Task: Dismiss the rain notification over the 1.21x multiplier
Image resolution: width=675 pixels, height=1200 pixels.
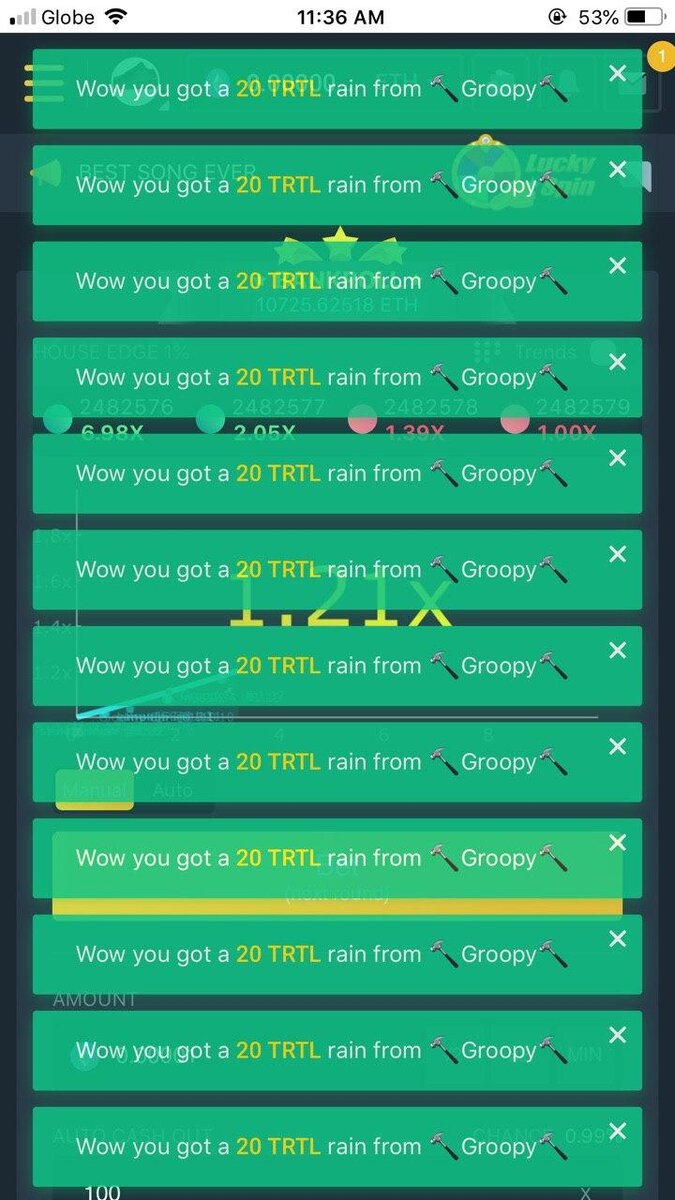Action: pyautogui.click(x=617, y=553)
